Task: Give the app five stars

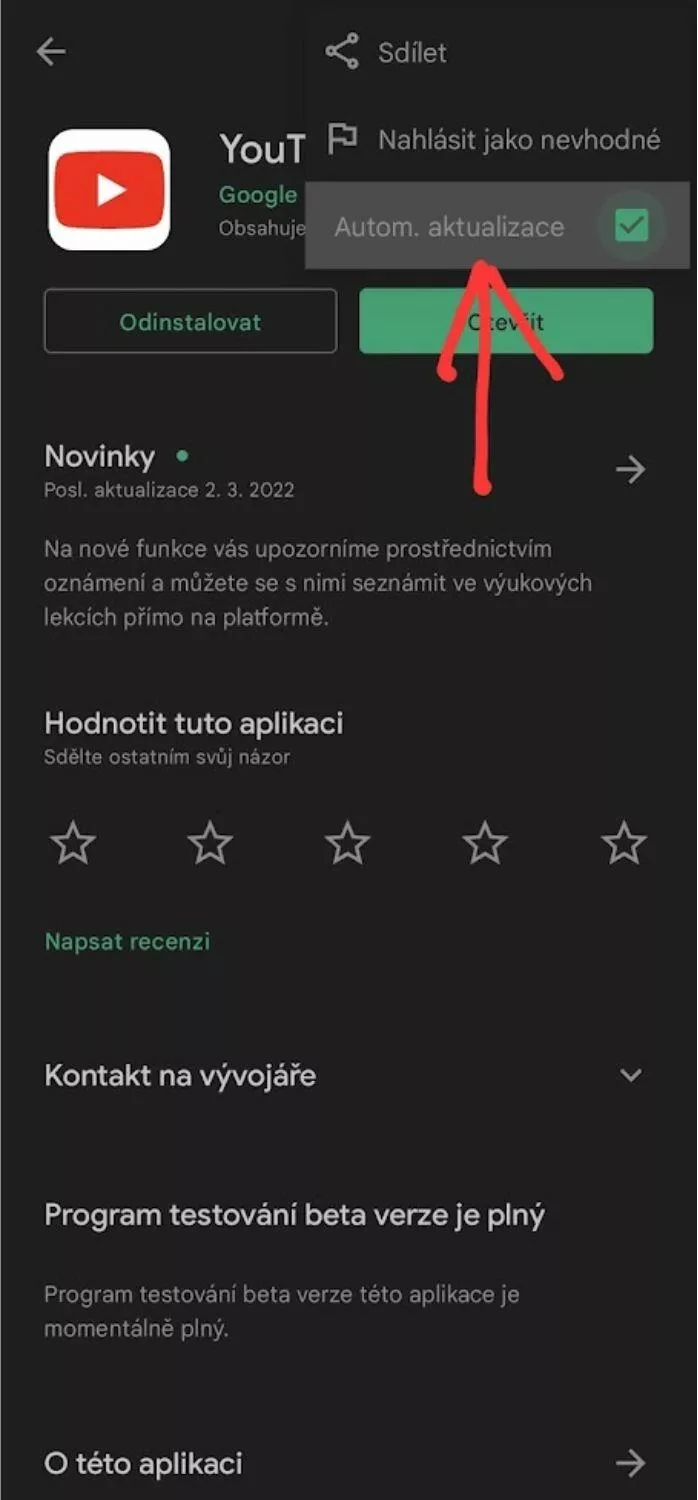Action: [624, 844]
